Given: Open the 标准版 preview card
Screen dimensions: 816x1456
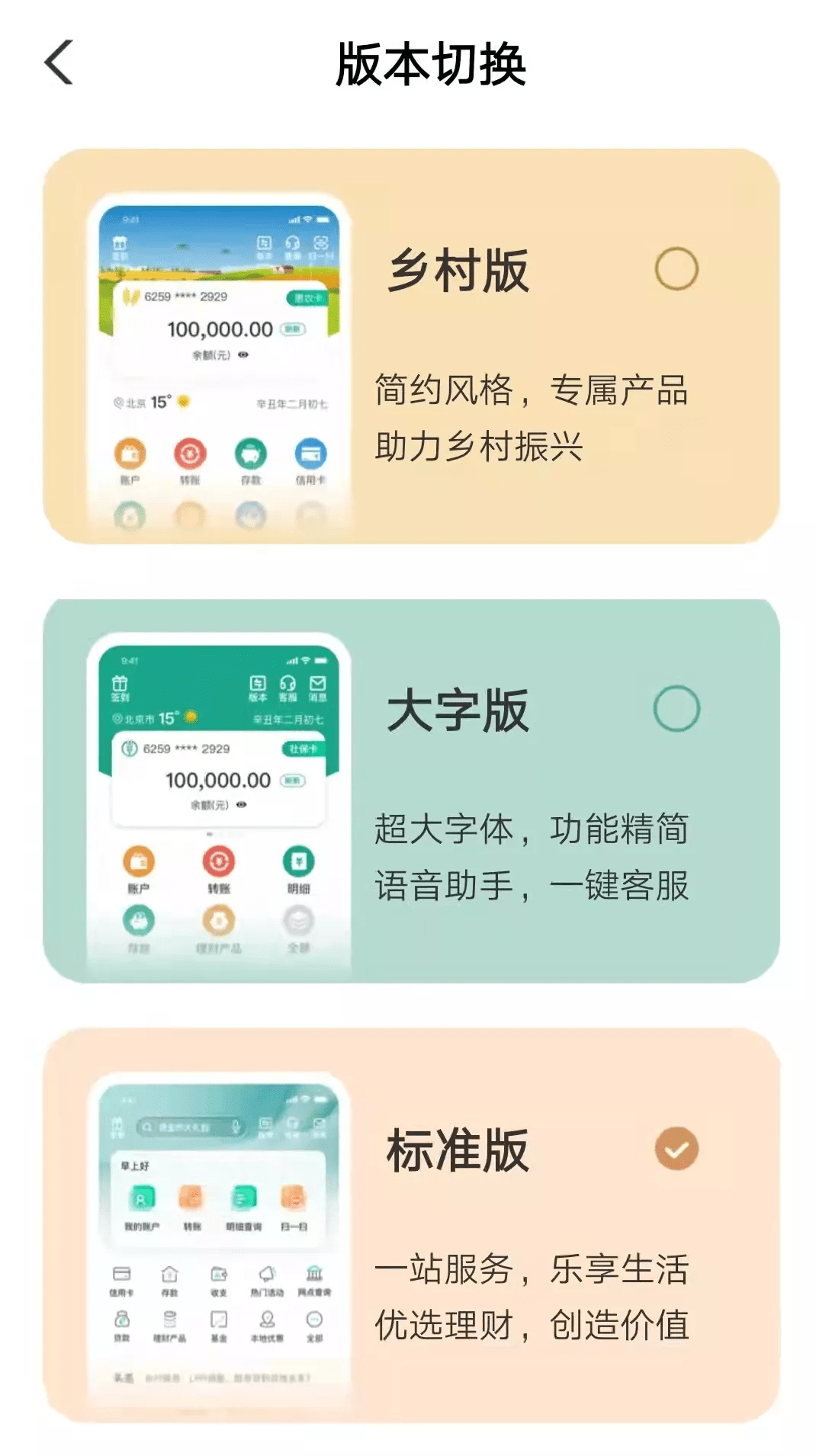Looking at the screenshot, I should [411, 1225].
